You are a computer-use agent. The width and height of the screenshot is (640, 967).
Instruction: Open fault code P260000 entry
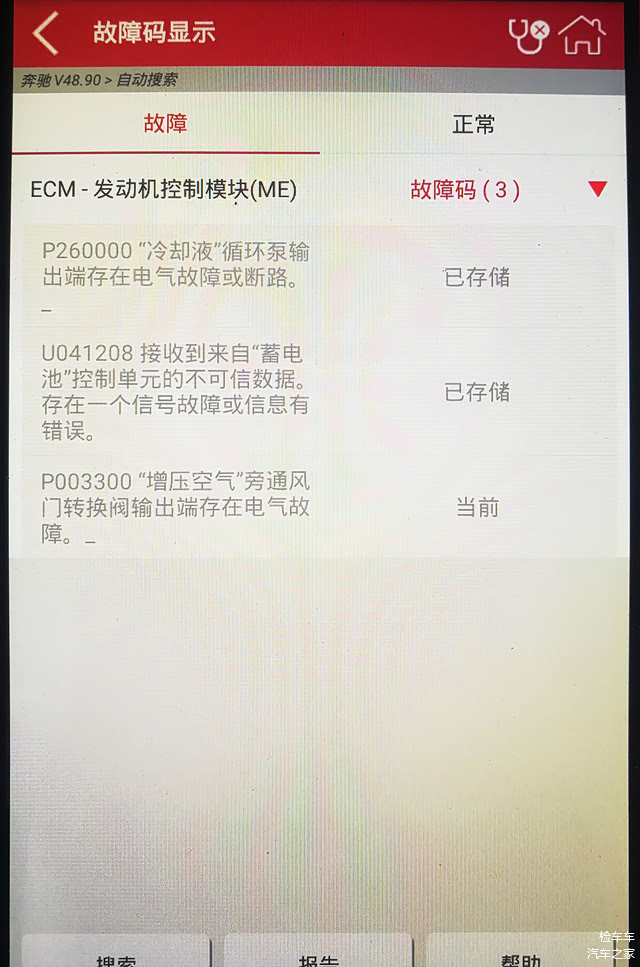pyautogui.click(x=176, y=265)
